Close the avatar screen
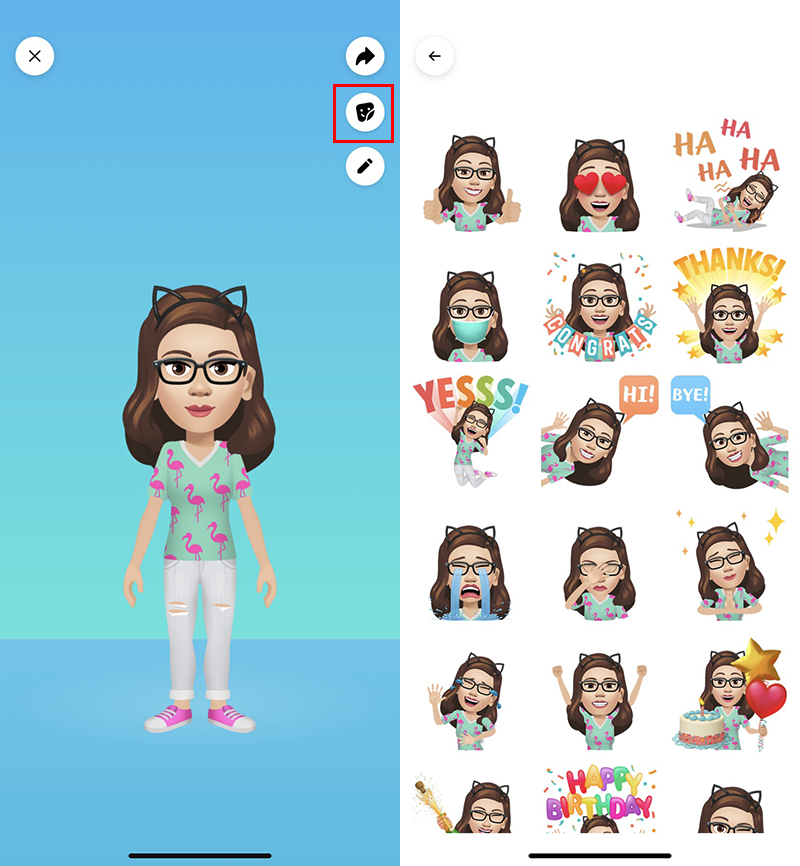The width and height of the screenshot is (800, 866). (35, 56)
